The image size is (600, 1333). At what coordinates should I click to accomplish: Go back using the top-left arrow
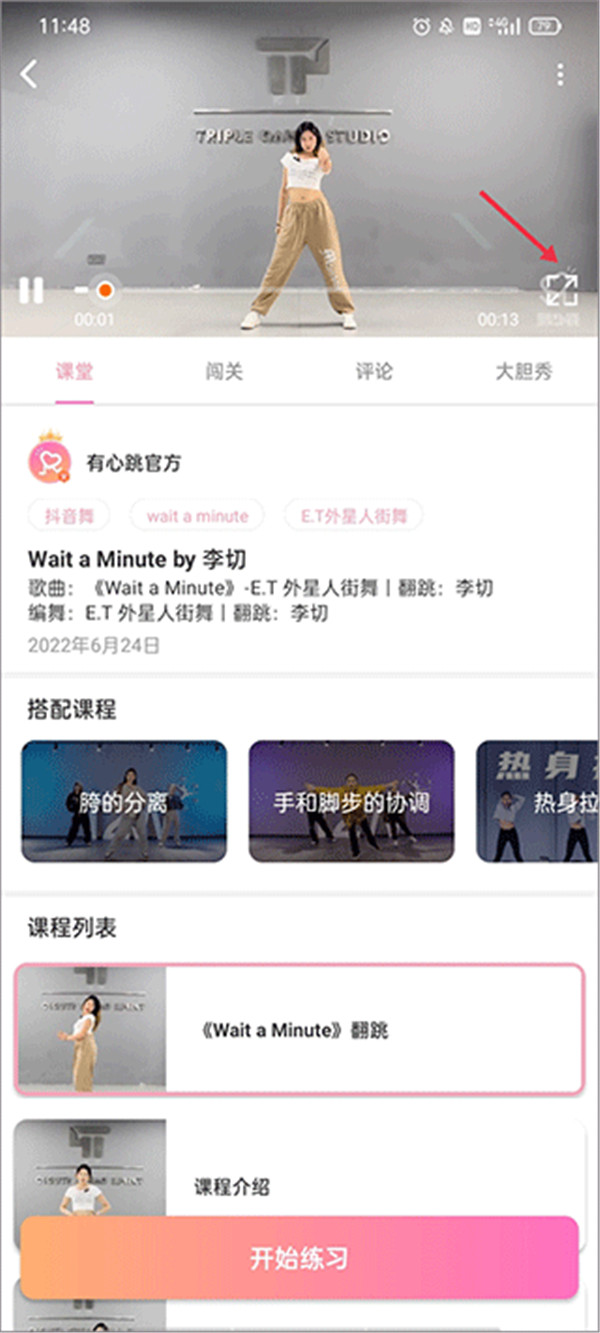point(30,74)
